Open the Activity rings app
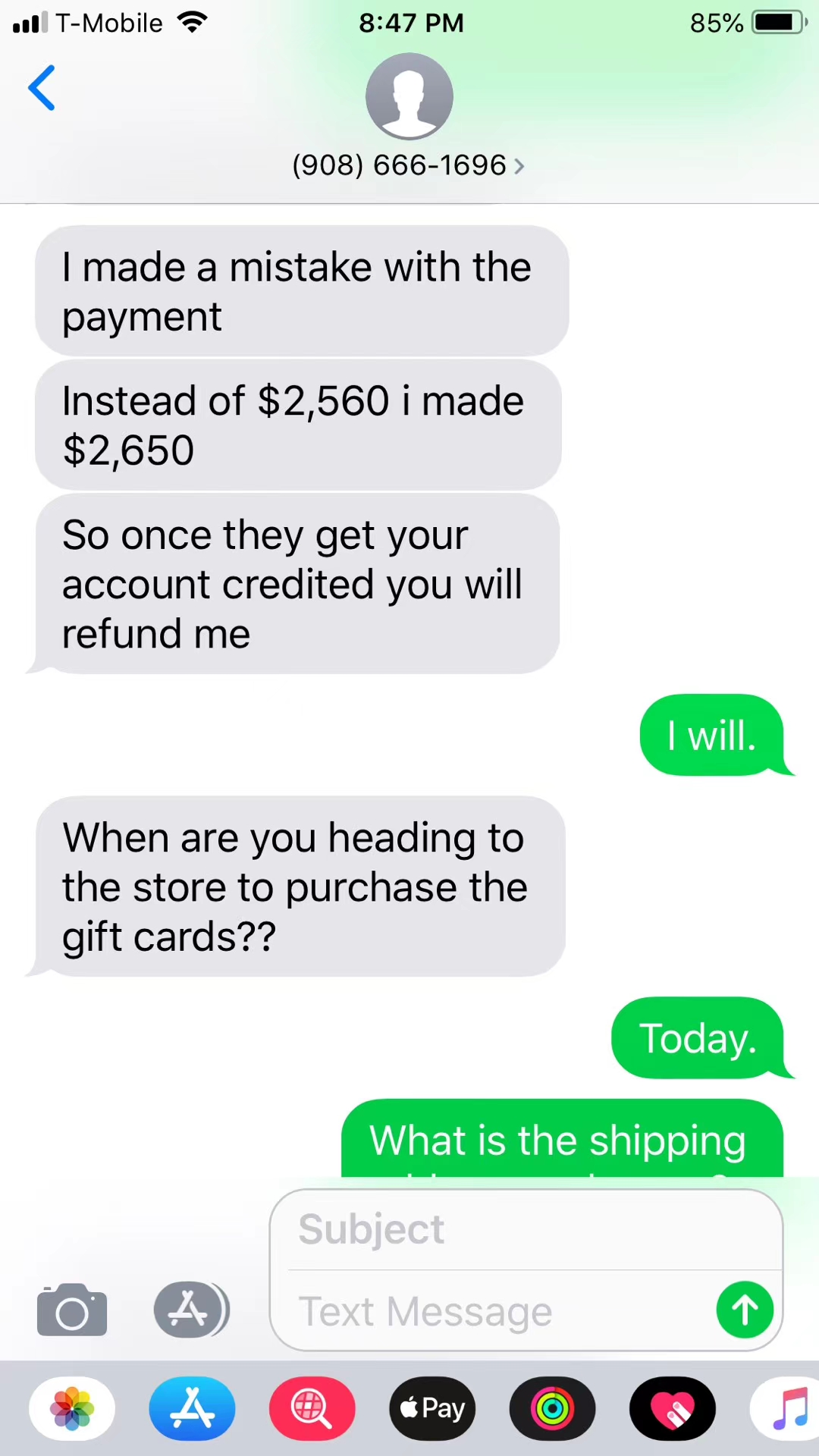Image resolution: width=819 pixels, height=1456 pixels. [x=552, y=1409]
